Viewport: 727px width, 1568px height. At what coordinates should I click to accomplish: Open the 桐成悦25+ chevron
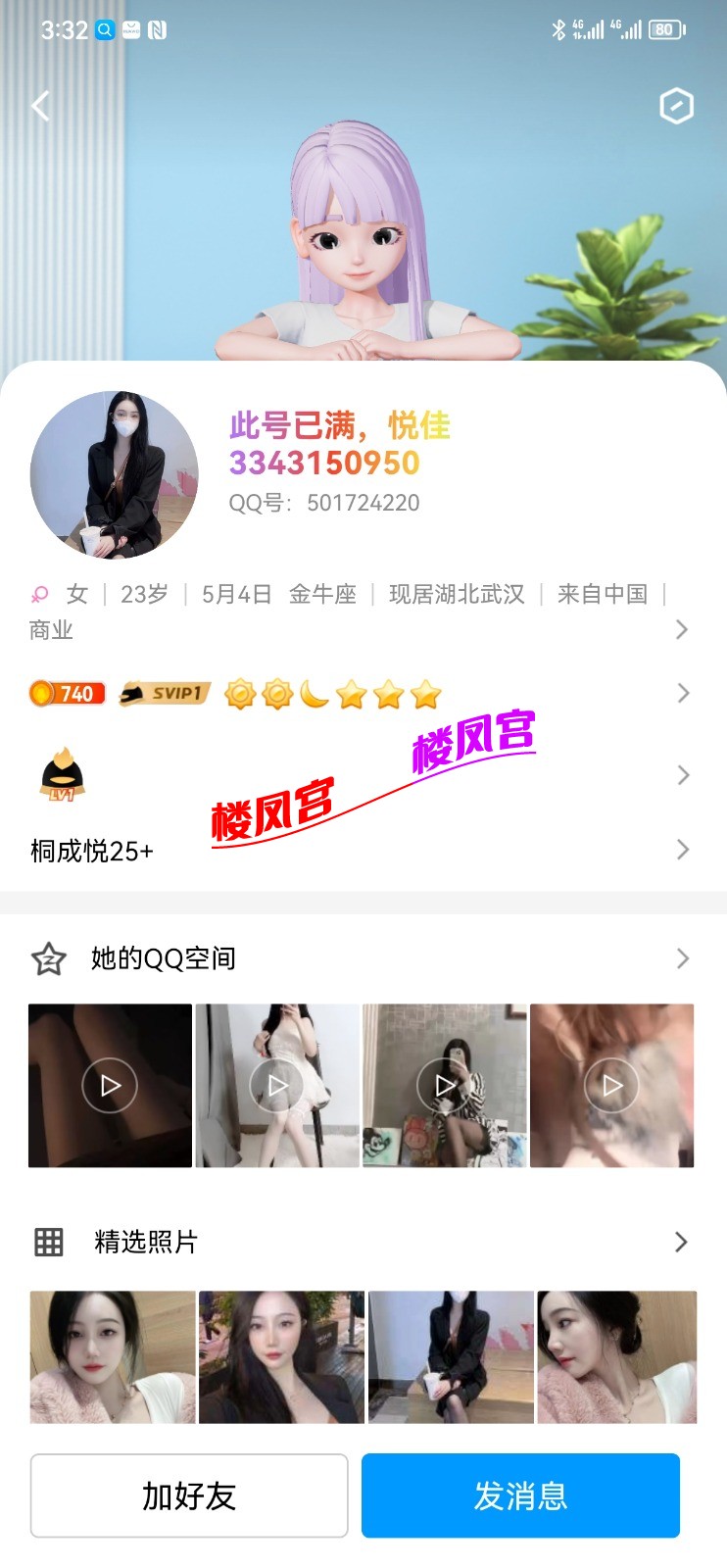point(683,849)
